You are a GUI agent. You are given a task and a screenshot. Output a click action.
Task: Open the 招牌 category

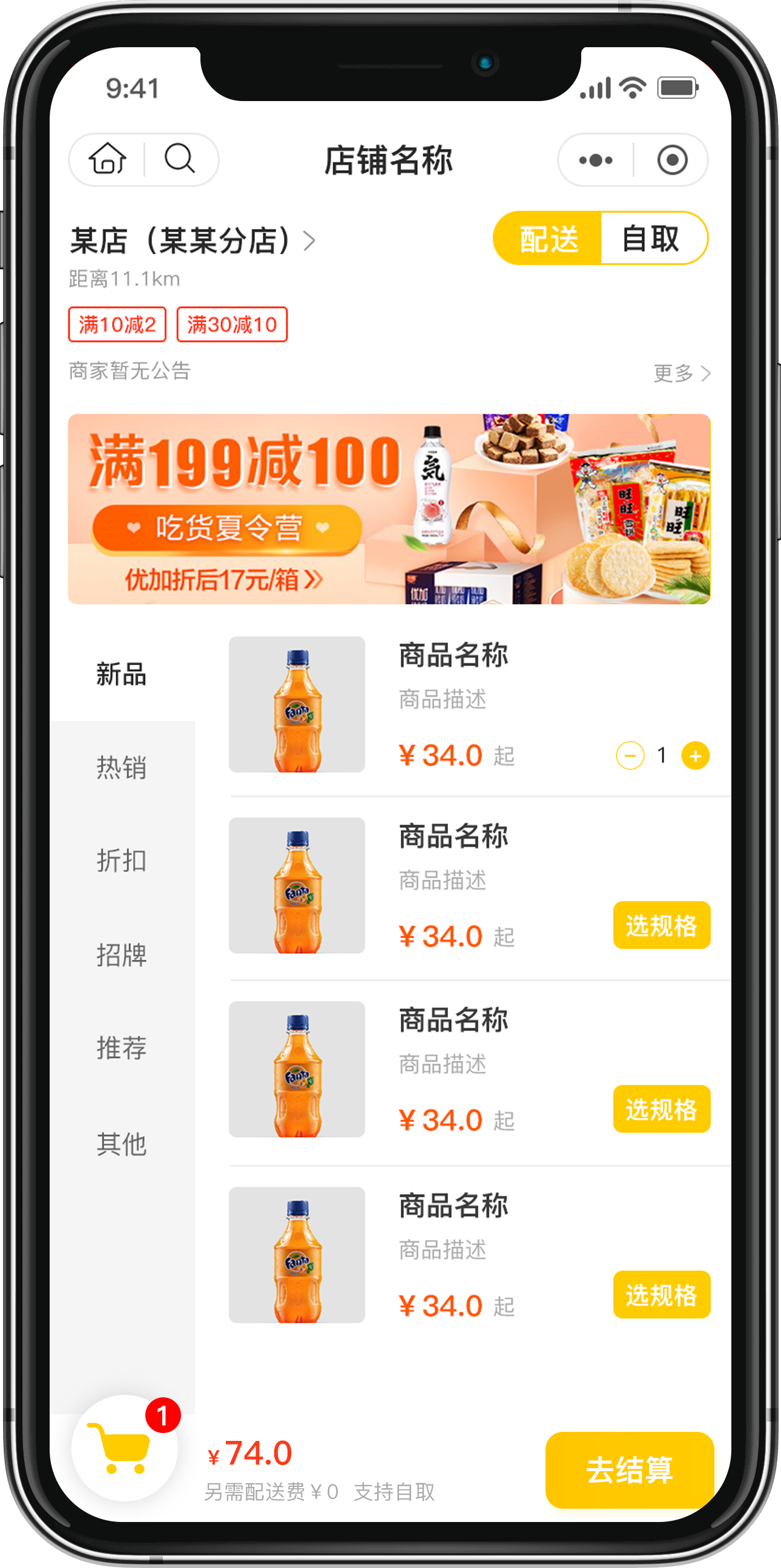click(x=121, y=955)
